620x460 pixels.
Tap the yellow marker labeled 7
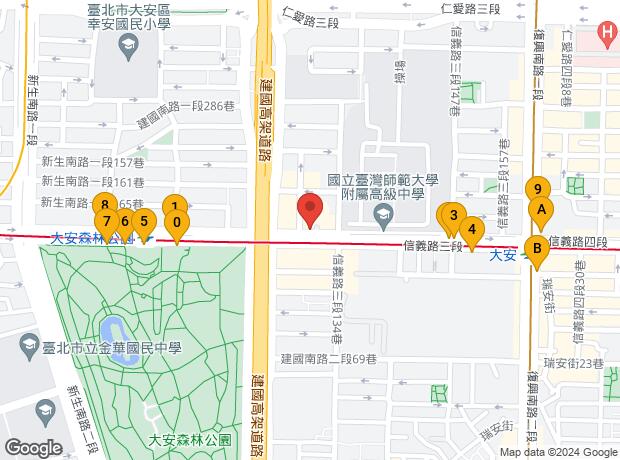(x=104, y=221)
